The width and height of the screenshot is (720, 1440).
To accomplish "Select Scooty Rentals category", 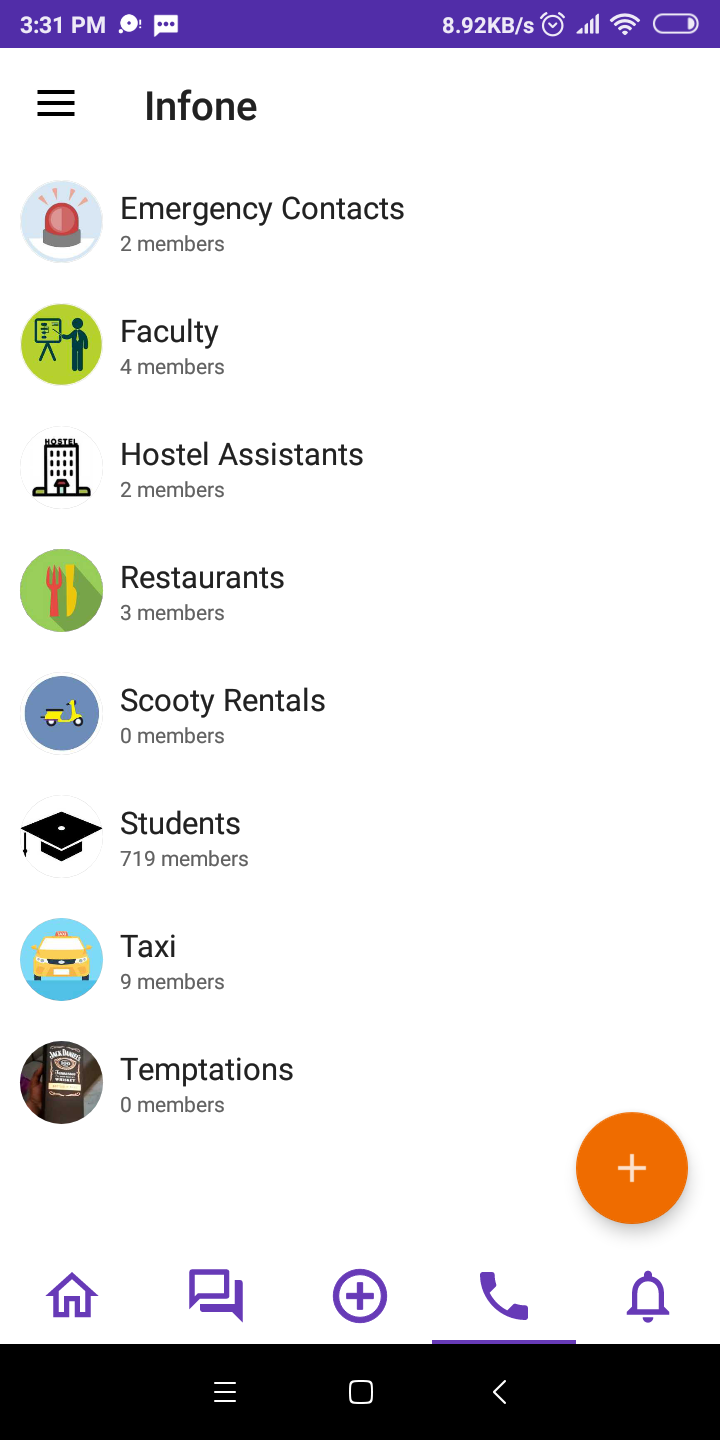I will [x=222, y=715].
